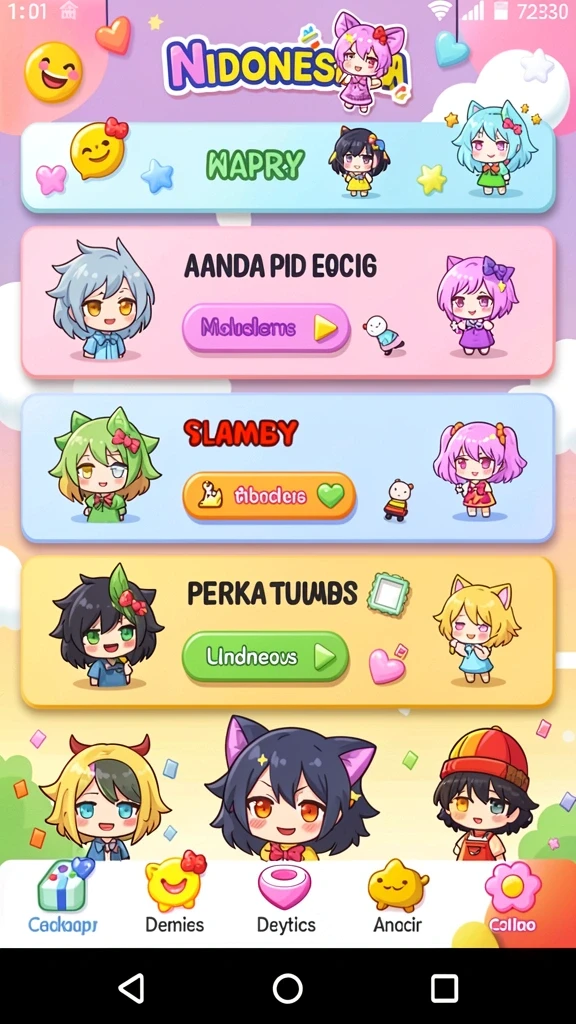Open the AANDA PID EOCIG card

[x=288, y=302]
